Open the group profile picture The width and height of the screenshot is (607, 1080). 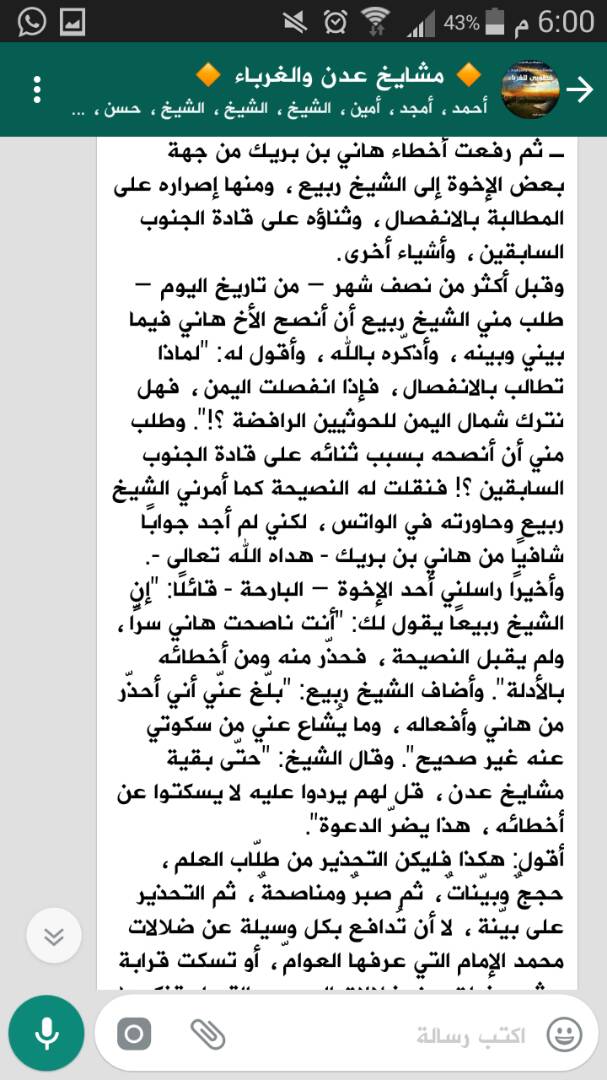tap(529, 90)
